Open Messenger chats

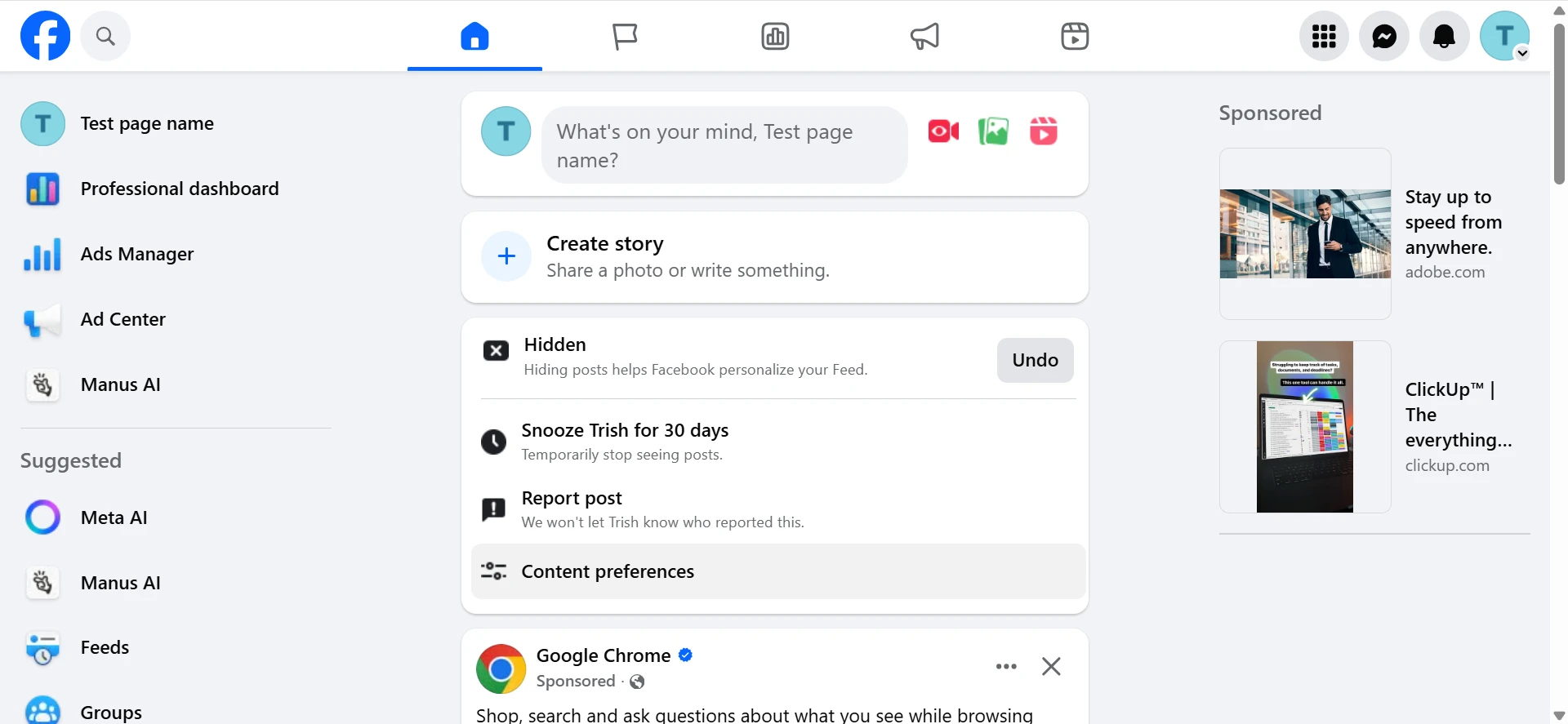[1384, 37]
